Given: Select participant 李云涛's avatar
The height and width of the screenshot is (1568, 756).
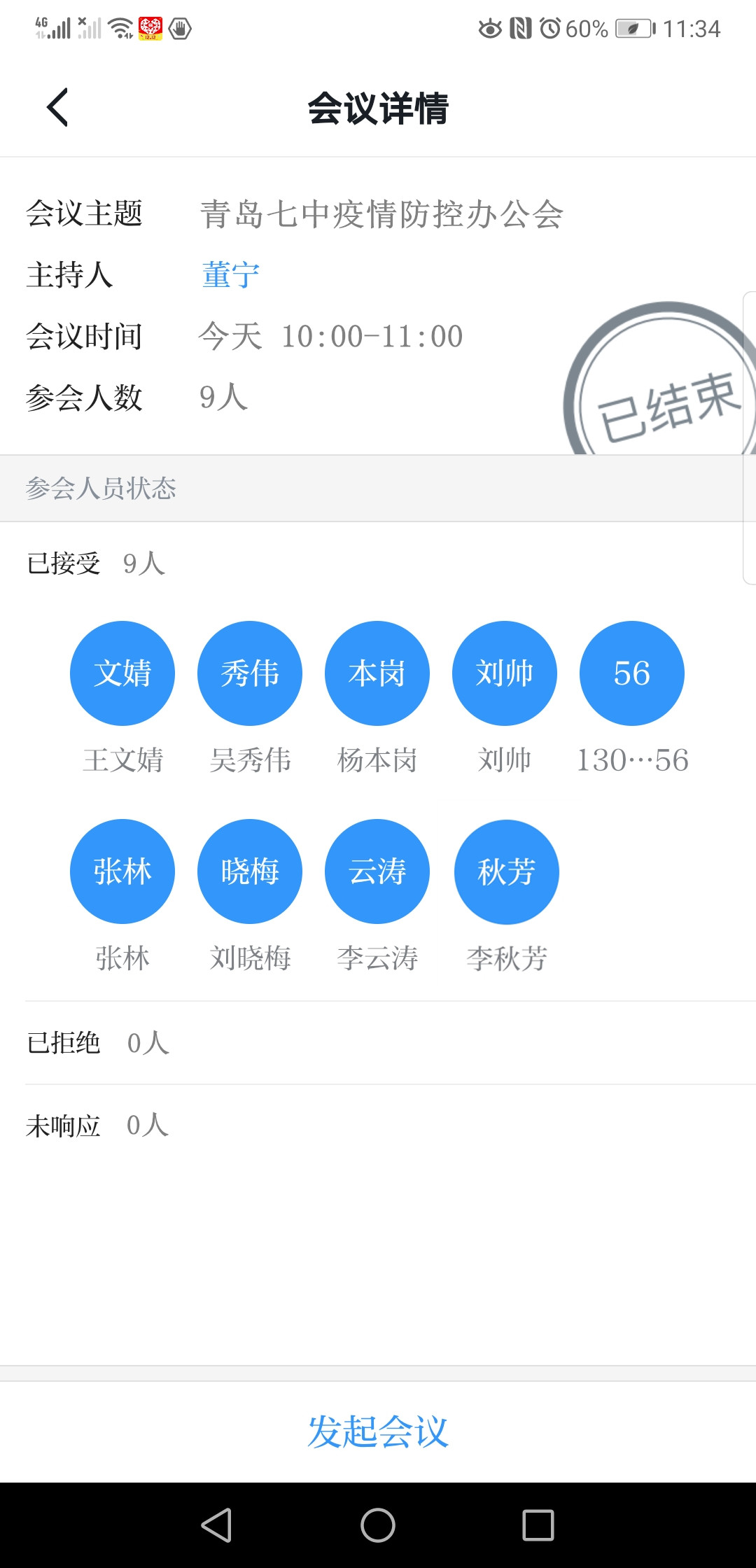Looking at the screenshot, I should coord(377,871).
